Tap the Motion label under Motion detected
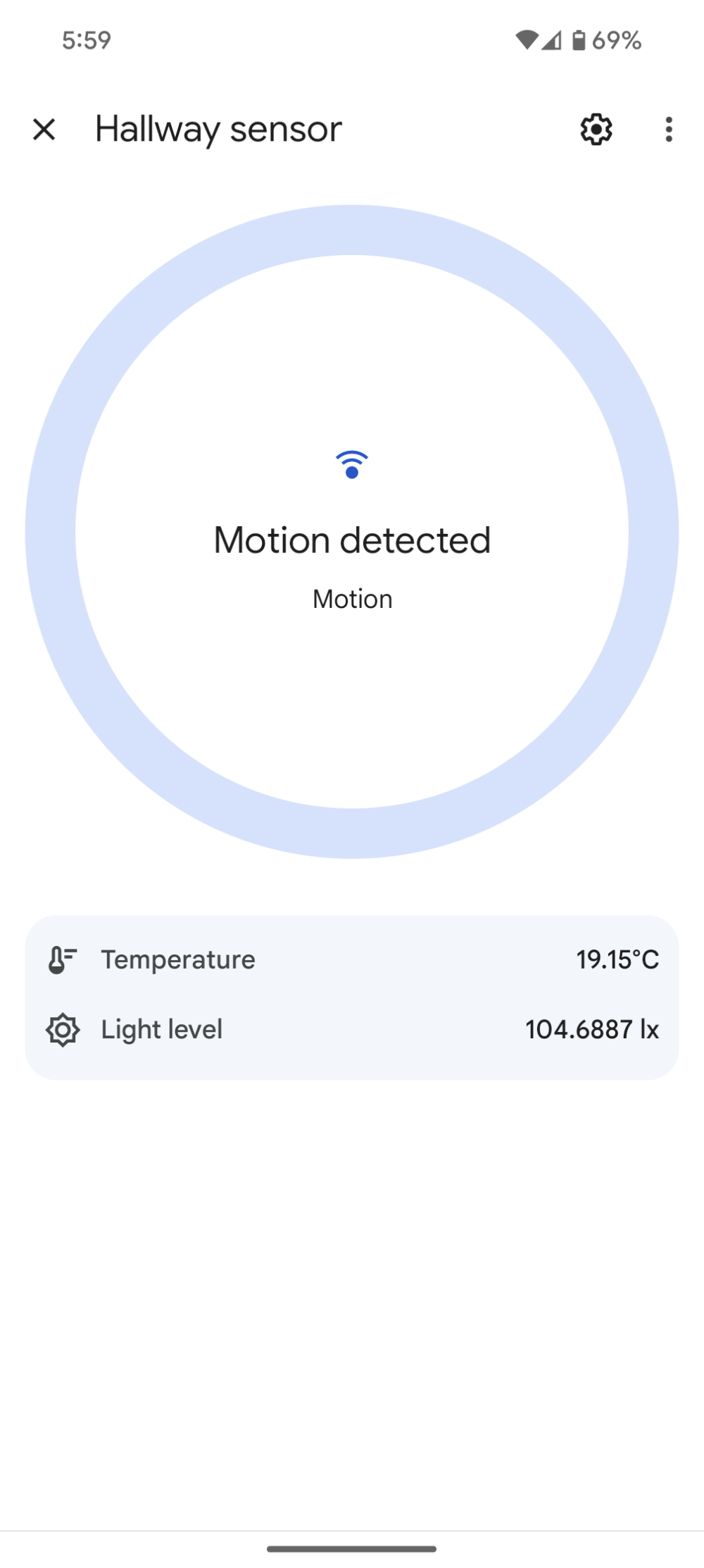 (352, 598)
